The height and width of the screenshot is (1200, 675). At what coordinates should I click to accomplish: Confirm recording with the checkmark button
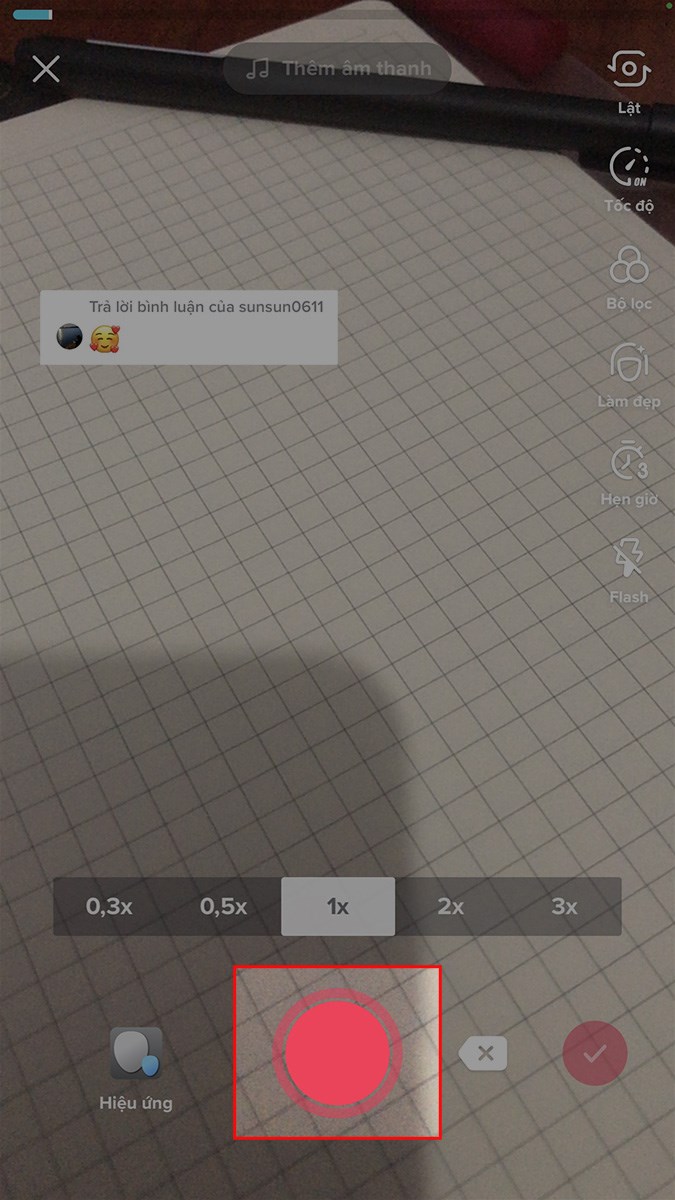pos(595,1053)
